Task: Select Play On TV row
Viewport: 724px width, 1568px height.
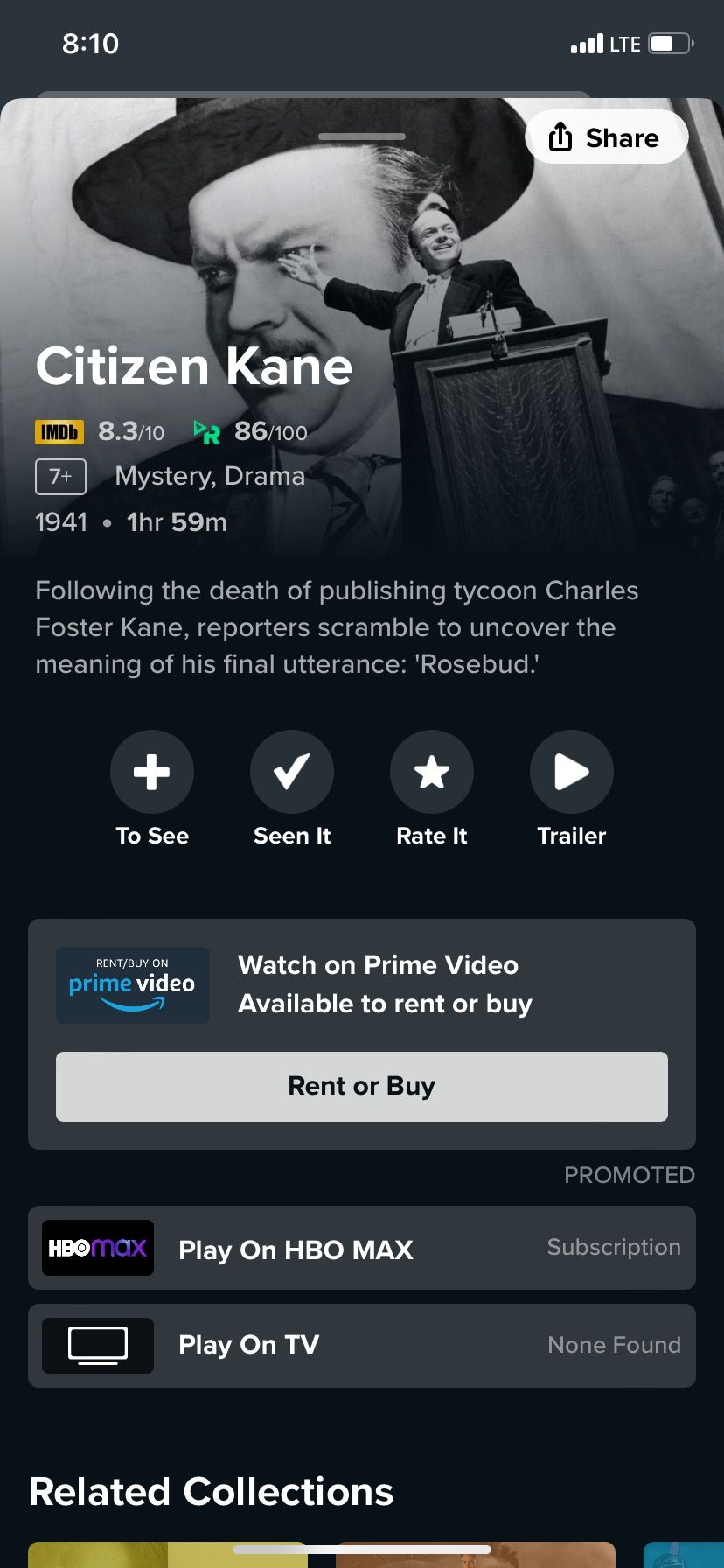Action: click(x=362, y=1345)
